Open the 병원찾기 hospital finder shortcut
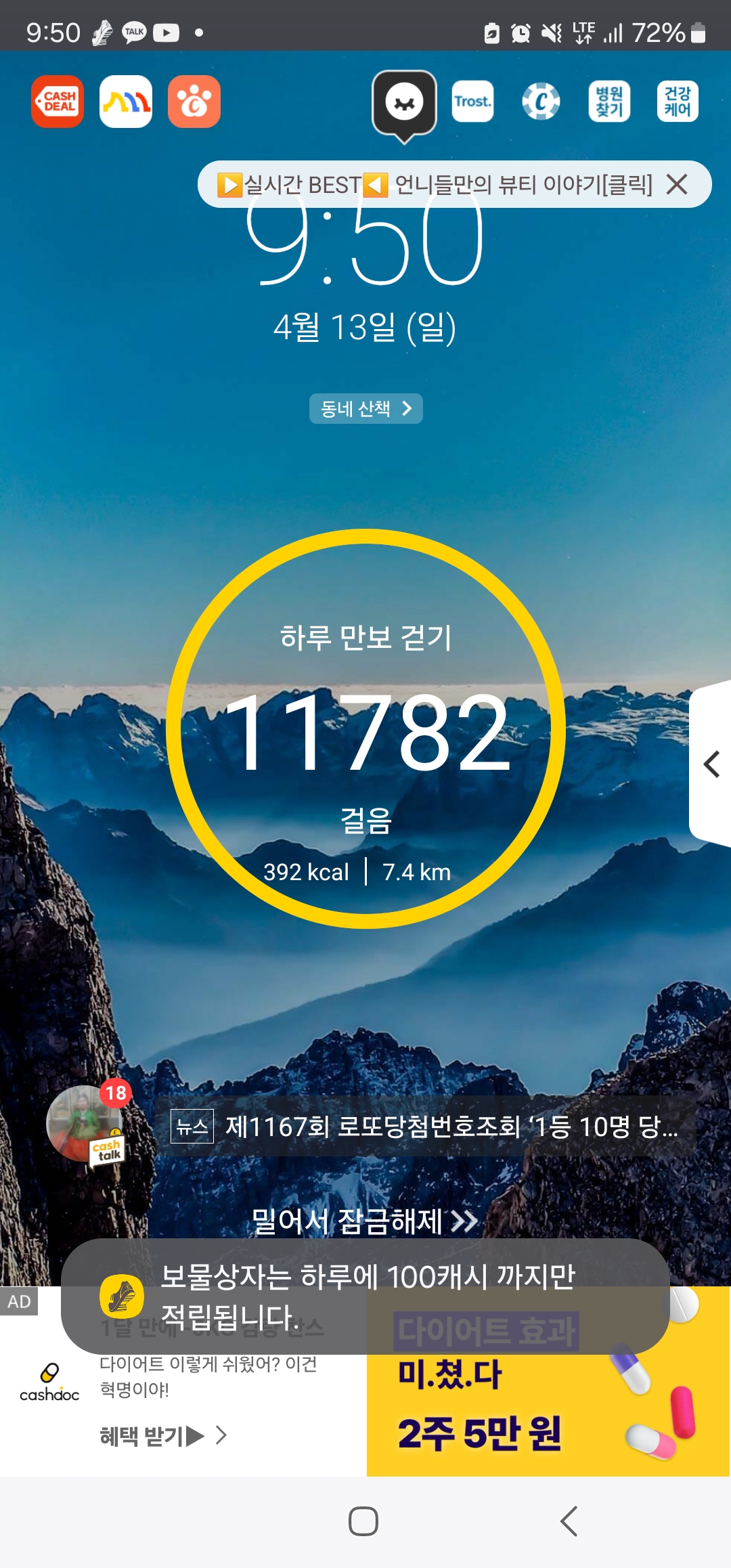This screenshot has height=1568, width=731. coord(609,102)
